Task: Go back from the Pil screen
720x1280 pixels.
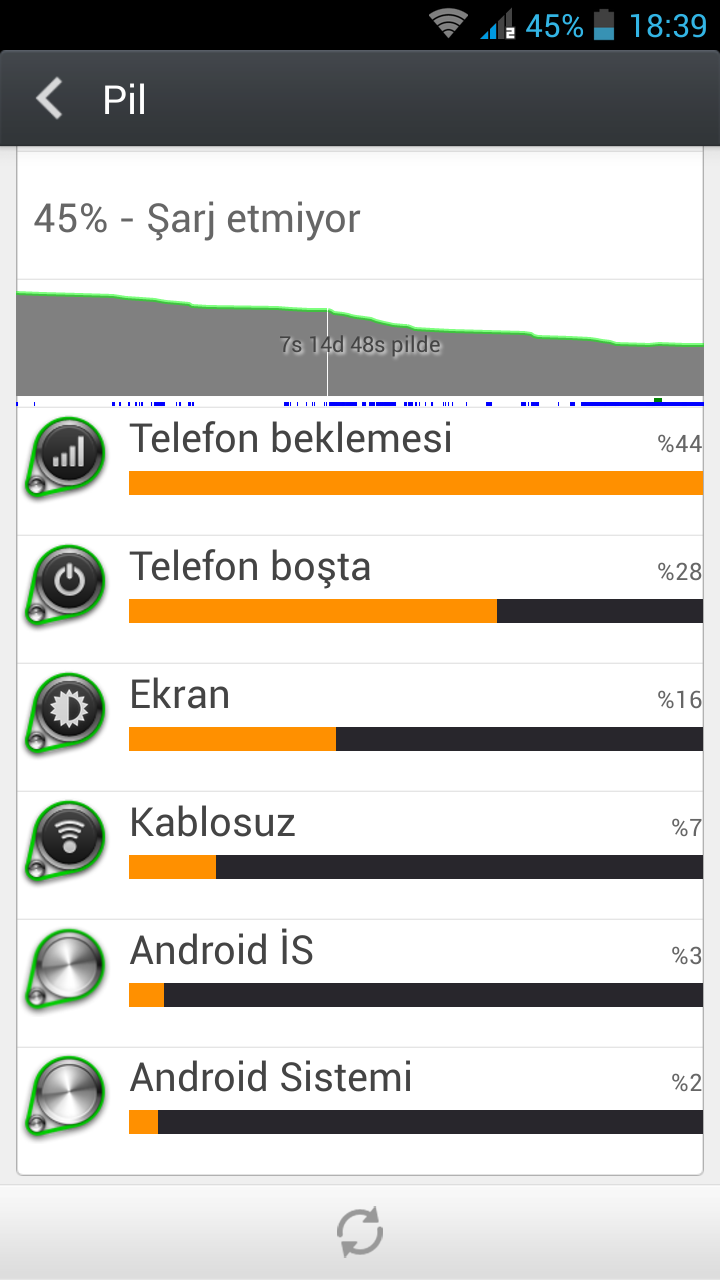Action: tap(50, 100)
